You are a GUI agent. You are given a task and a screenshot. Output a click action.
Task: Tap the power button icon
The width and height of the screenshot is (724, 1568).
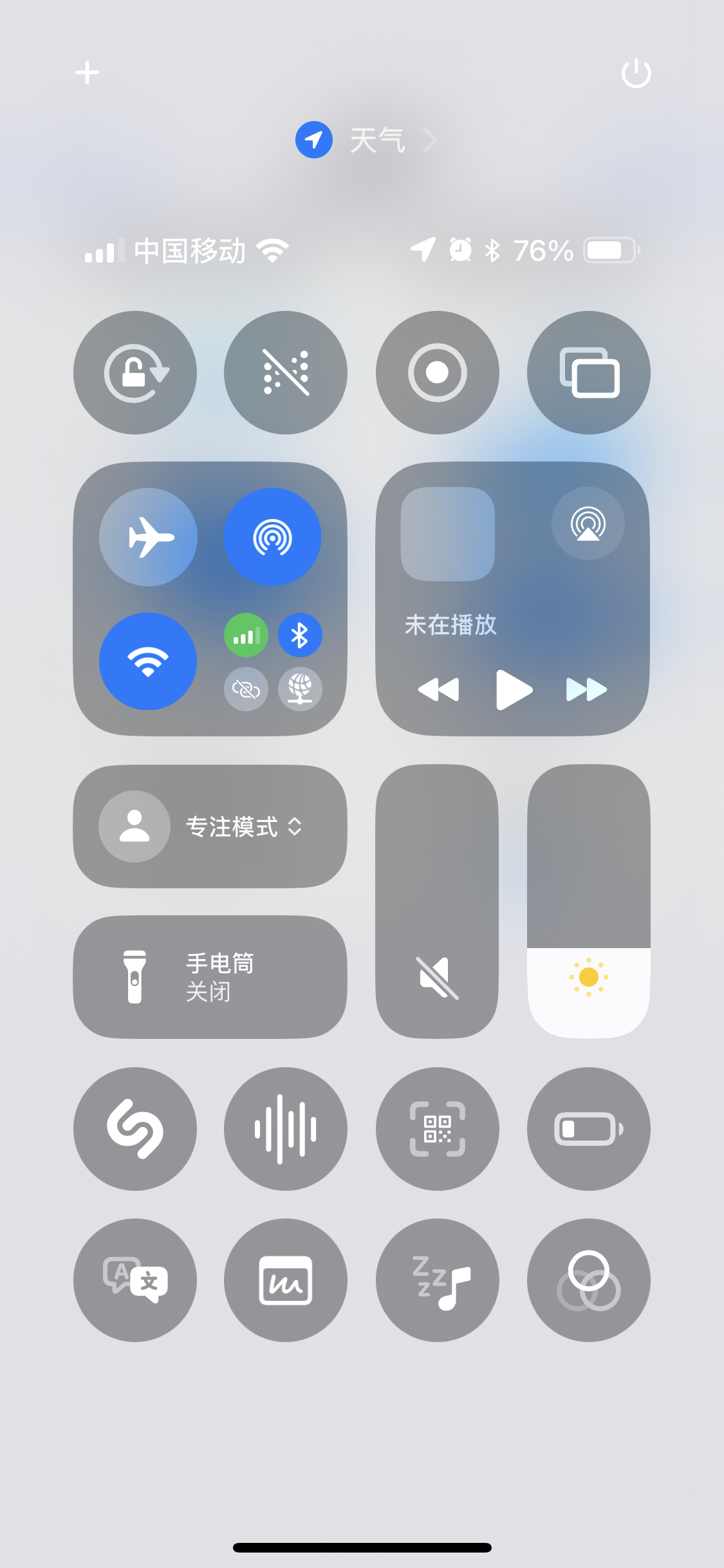(636, 73)
